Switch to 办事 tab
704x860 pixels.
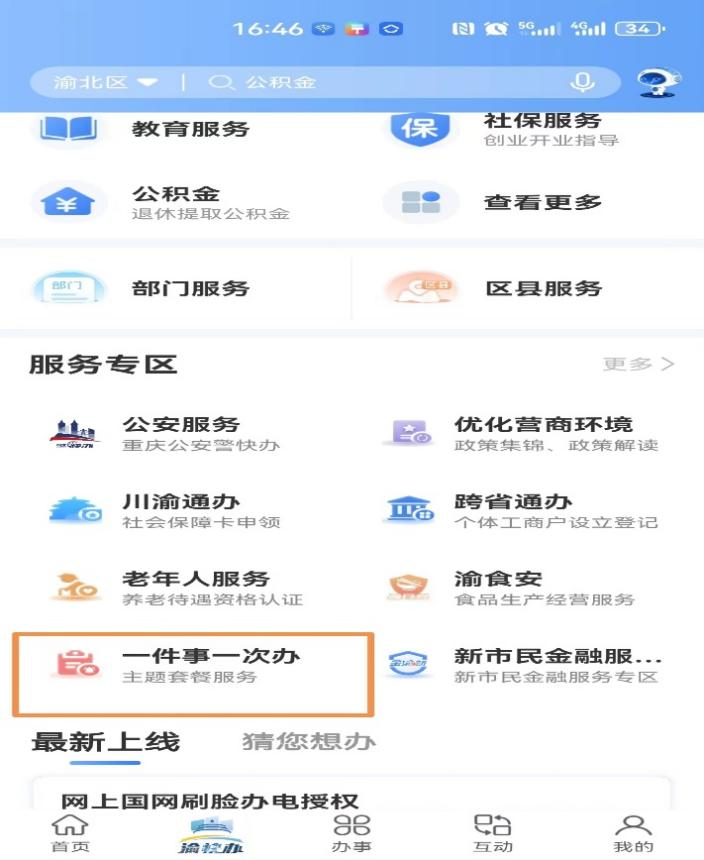pyautogui.click(x=351, y=833)
